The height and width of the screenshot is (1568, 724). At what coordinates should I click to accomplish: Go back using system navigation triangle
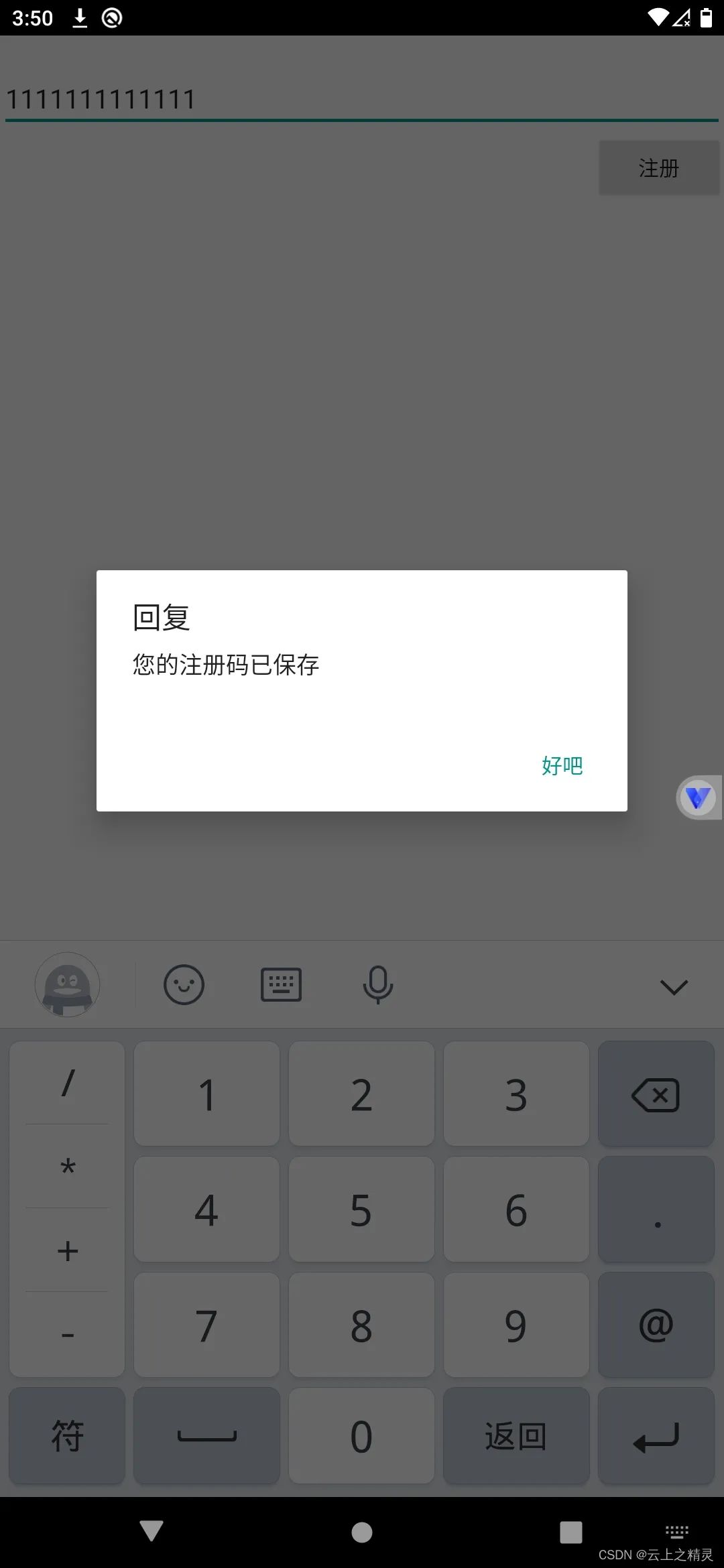tap(152, 1531)
